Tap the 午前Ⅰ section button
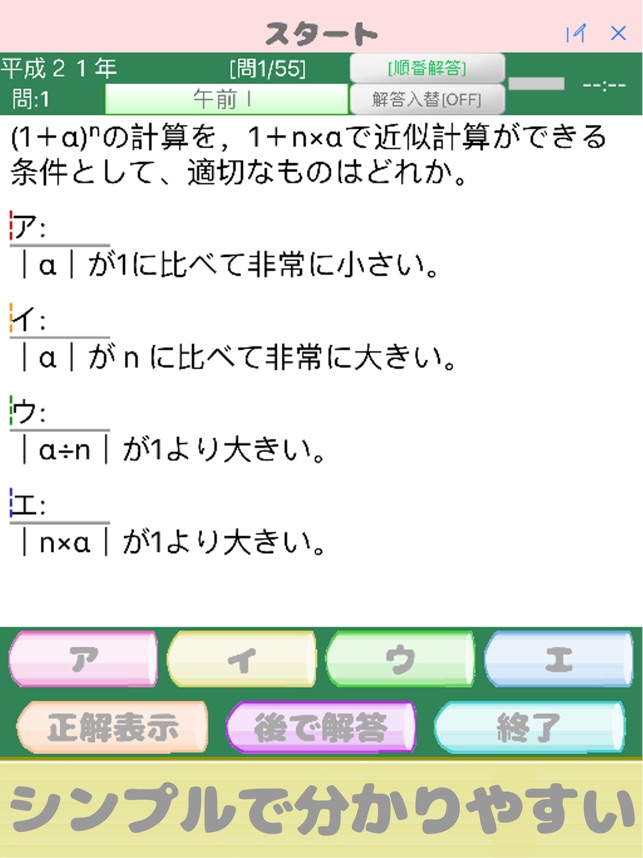 pyautogui.click(x=226, y=99)
